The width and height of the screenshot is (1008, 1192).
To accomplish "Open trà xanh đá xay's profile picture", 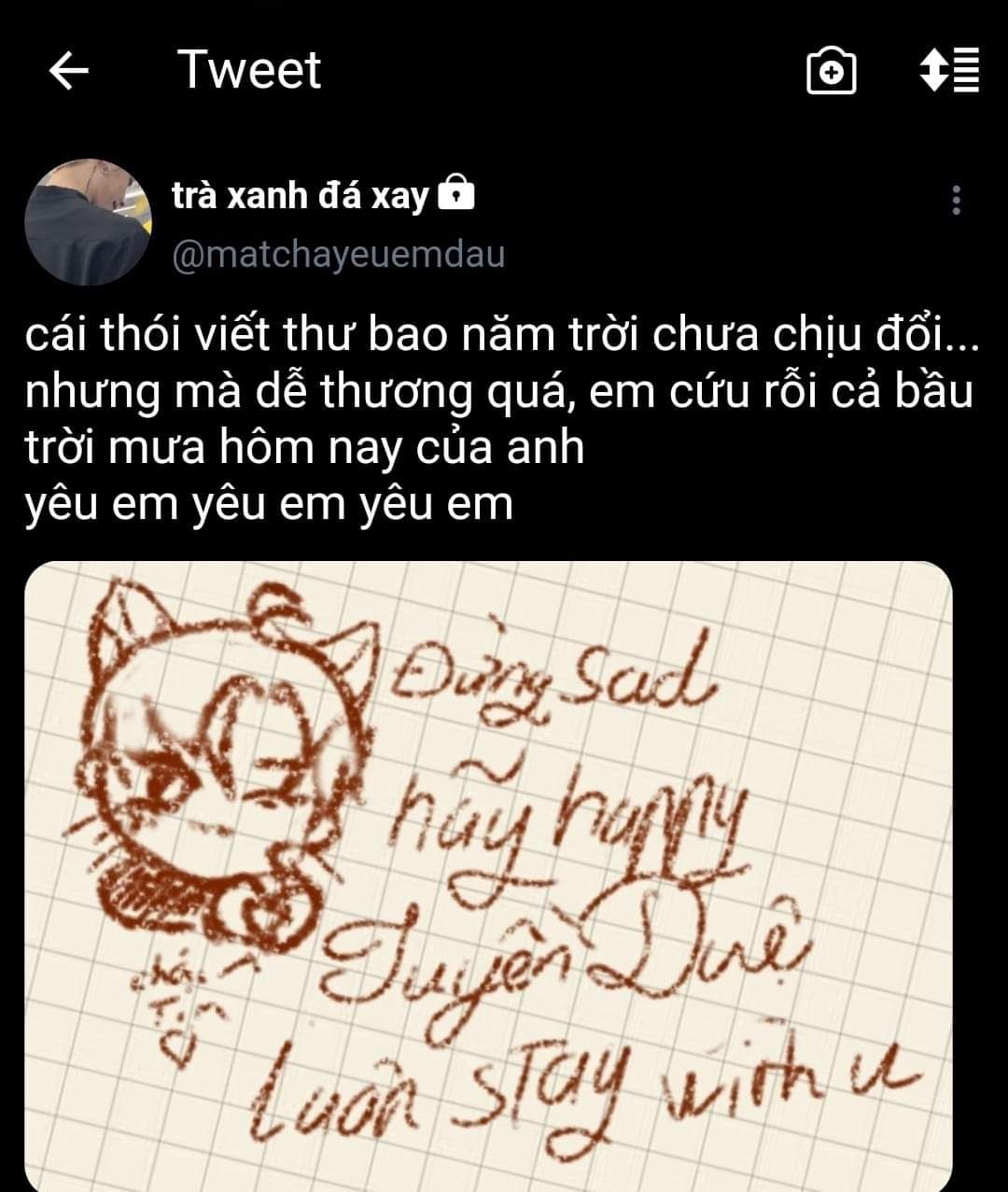I will [88, 221].
